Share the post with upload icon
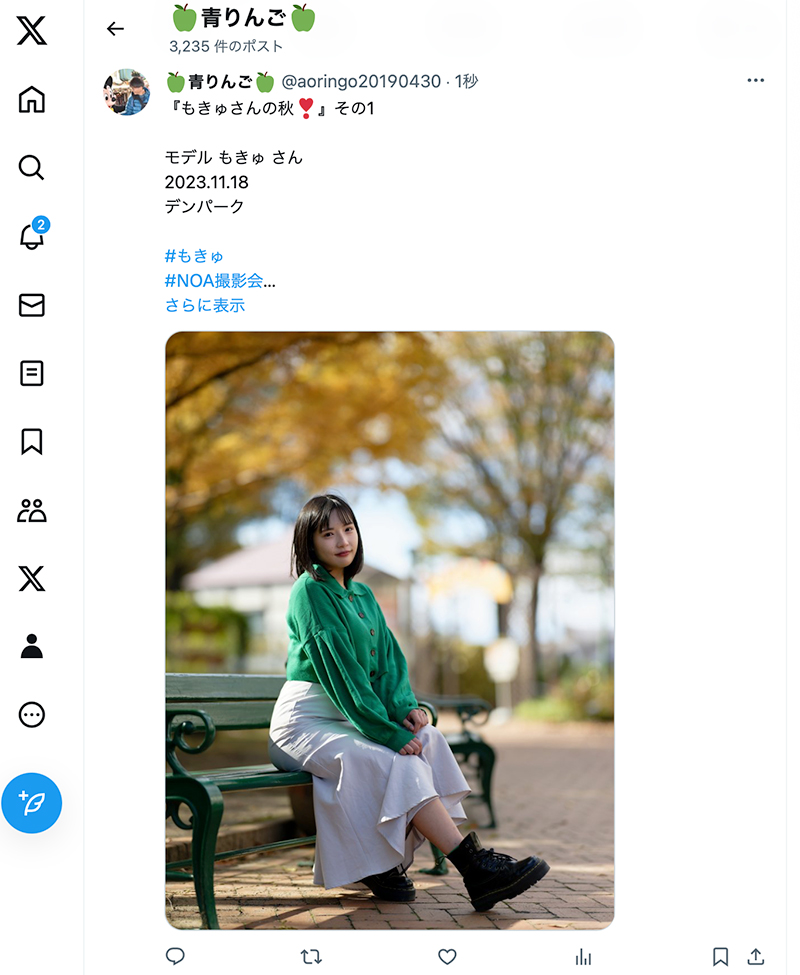This screenshot has height=975, width=800. pyautogui.click(x=756, y=956)
